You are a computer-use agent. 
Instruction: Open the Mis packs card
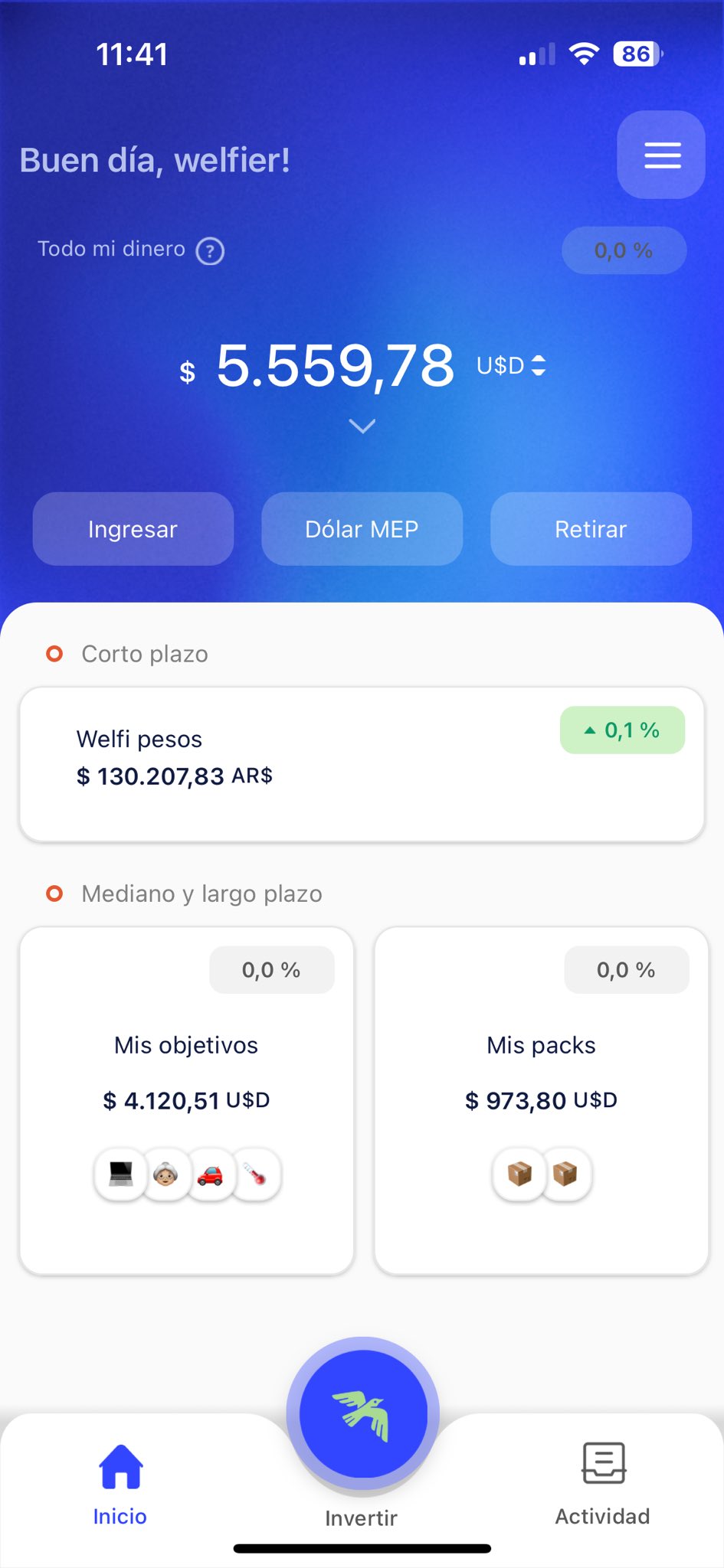542,1101
